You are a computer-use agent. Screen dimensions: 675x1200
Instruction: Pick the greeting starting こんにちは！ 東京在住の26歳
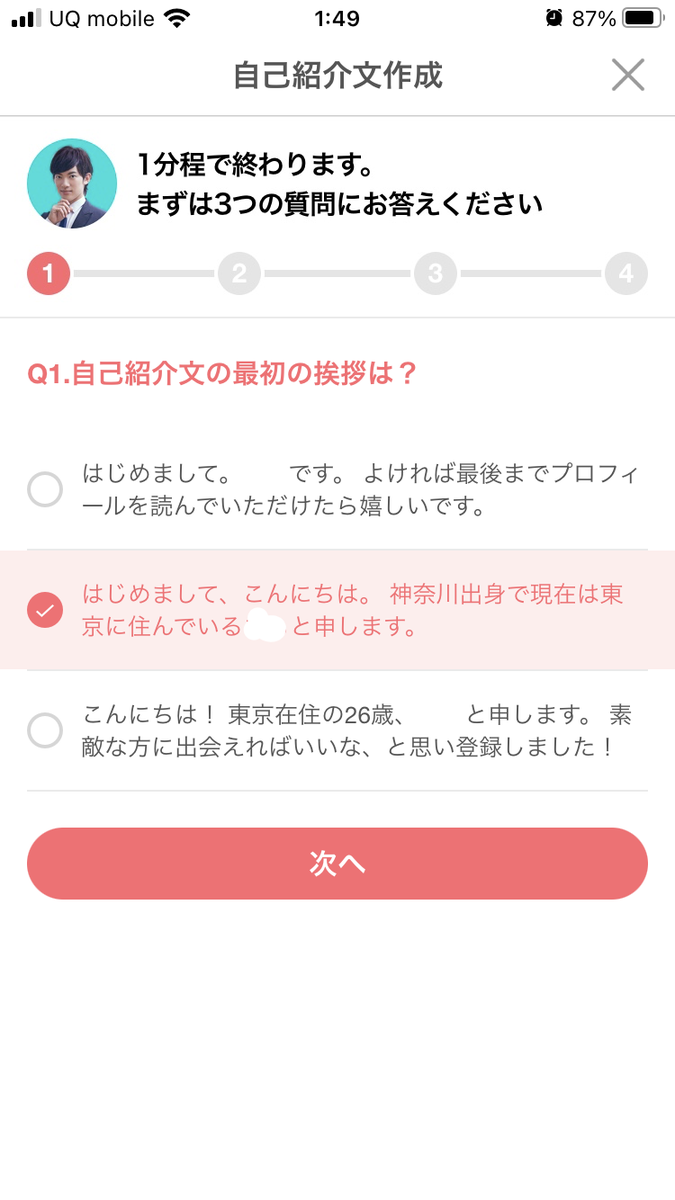(45, 730)
